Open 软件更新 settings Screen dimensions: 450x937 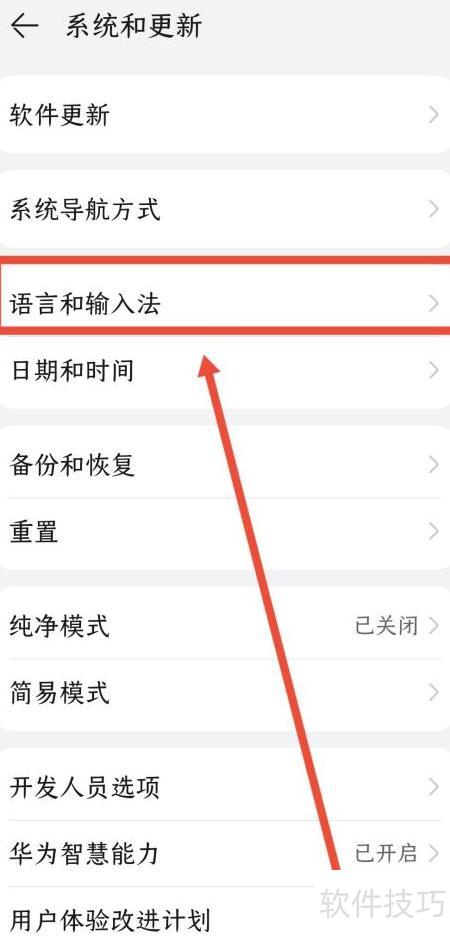click(225, 114)
